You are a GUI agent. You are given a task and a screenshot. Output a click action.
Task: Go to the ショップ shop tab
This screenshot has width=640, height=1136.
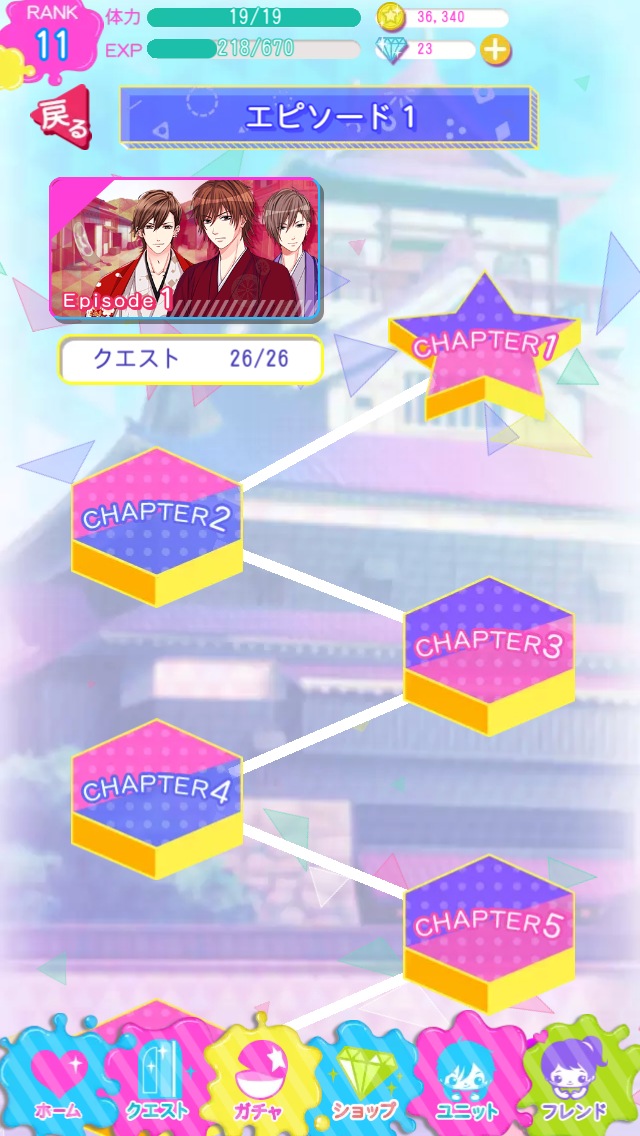click(x=365, y=1085)
